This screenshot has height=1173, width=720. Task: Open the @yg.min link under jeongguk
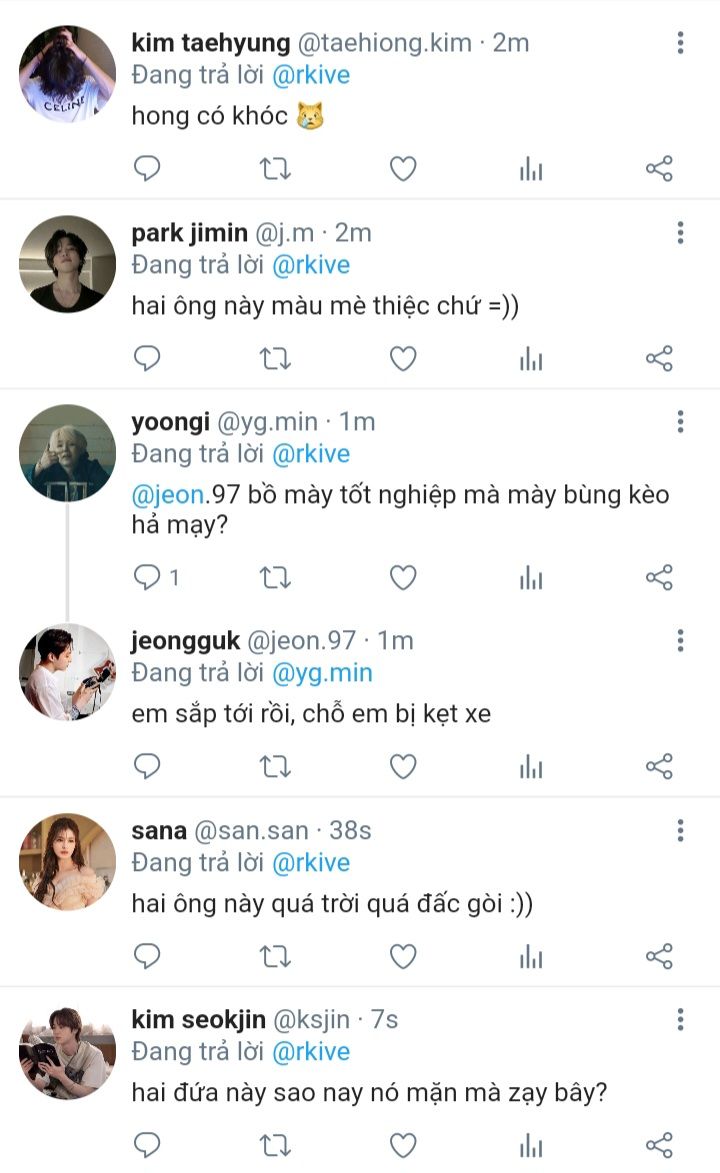point(322,673)
